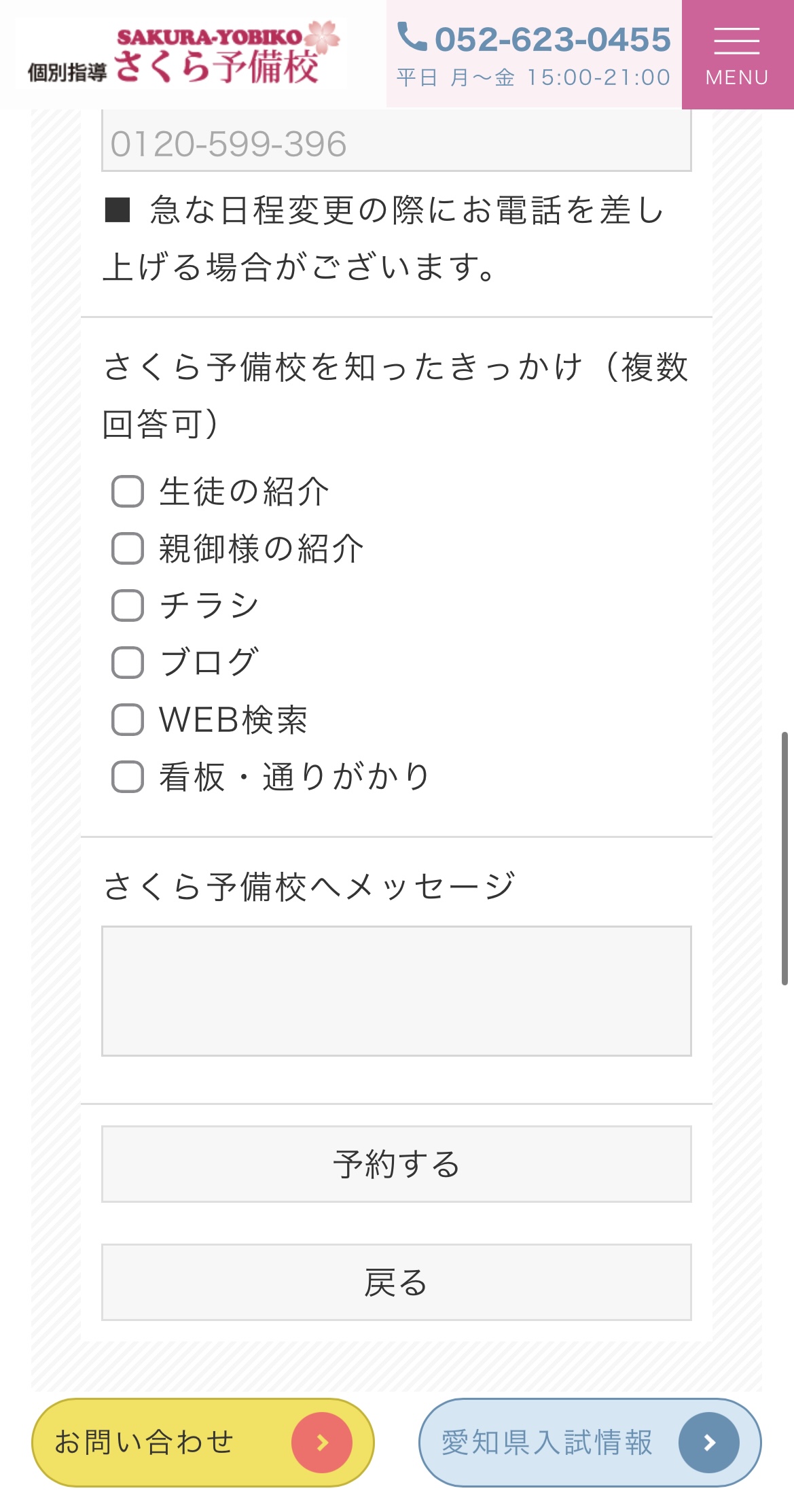The height and width of the screenshot is (1512, 794).
Task: Tap the phone number input field
Action: tap(397, 140)
